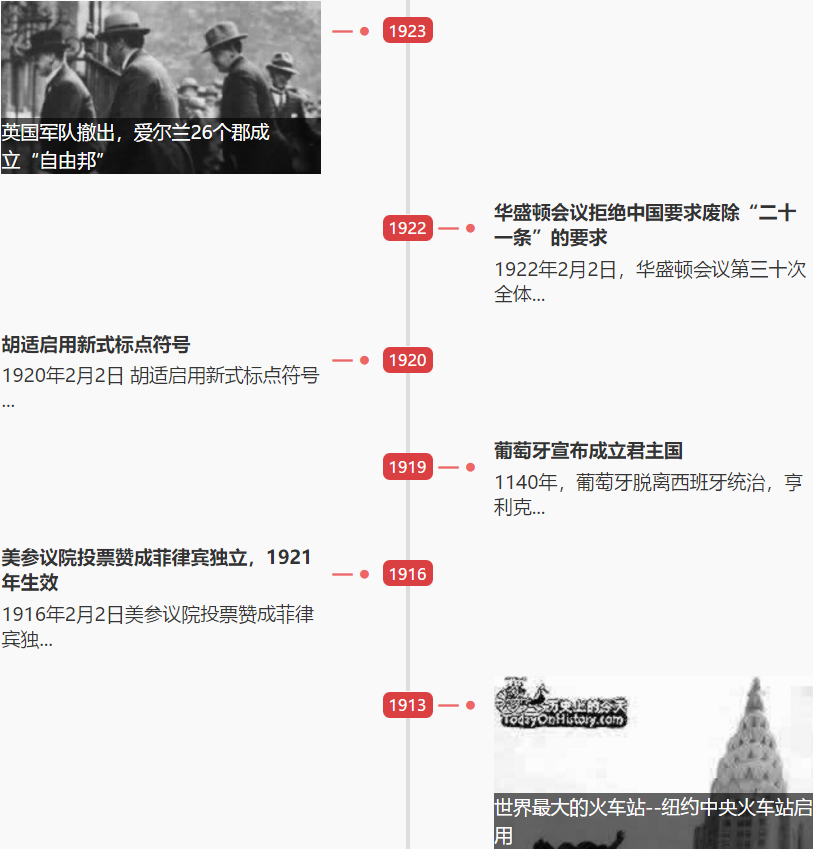Select the 1913 year marker
813x849 pixels.
point(407,705)
